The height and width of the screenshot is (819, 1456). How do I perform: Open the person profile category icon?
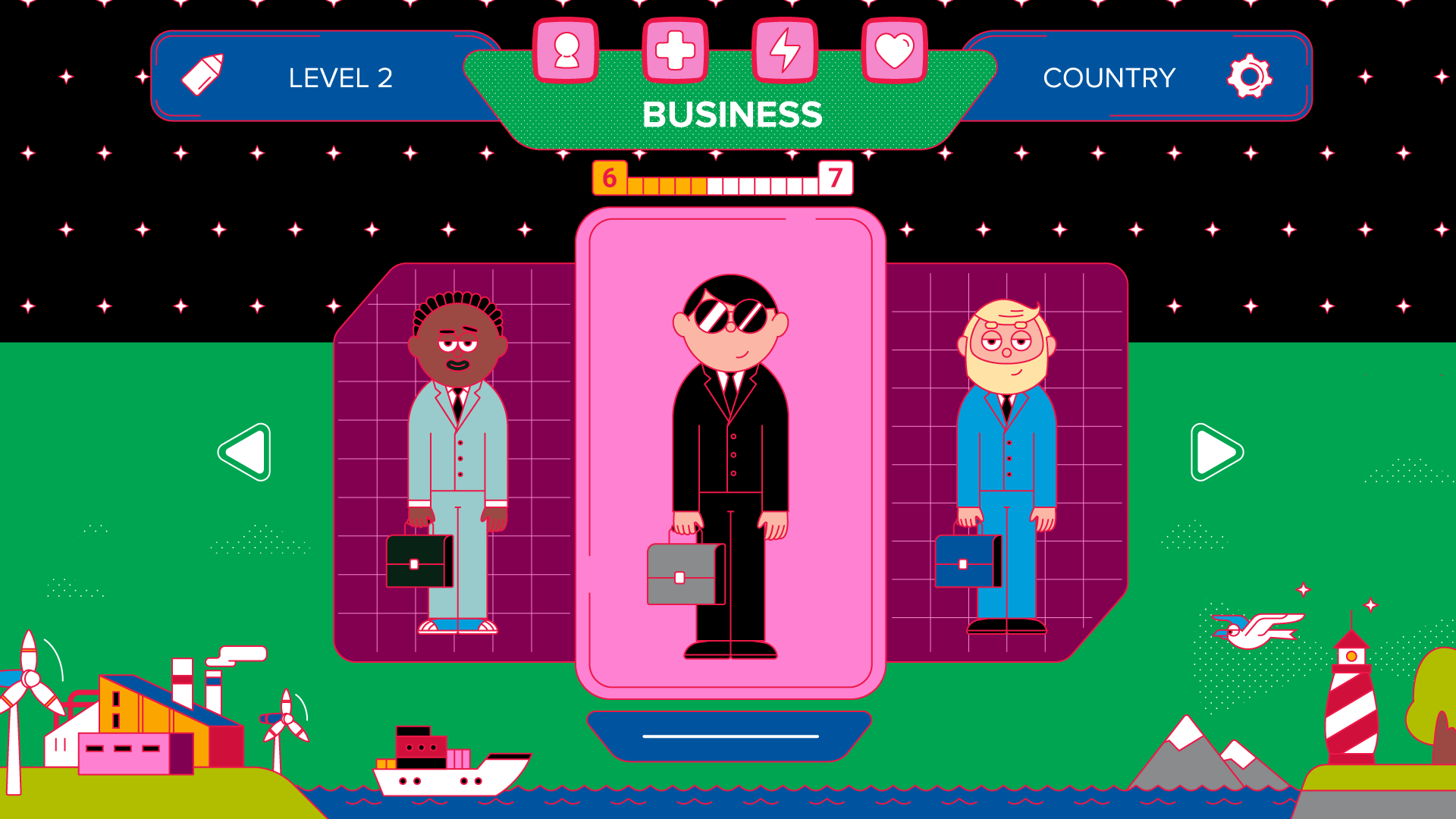pyautogui.click(x=566, y=50)
